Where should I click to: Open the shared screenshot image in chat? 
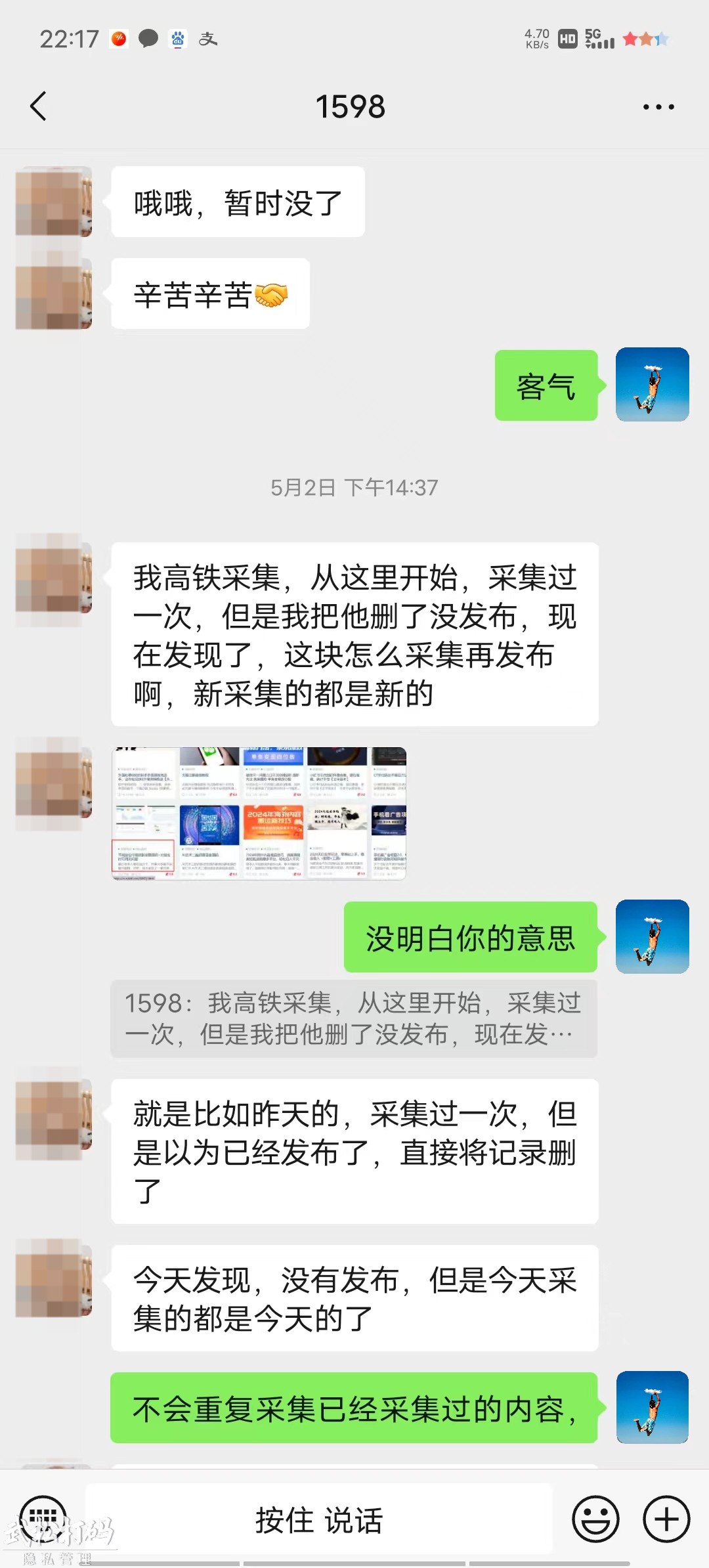tap(259, 813)
